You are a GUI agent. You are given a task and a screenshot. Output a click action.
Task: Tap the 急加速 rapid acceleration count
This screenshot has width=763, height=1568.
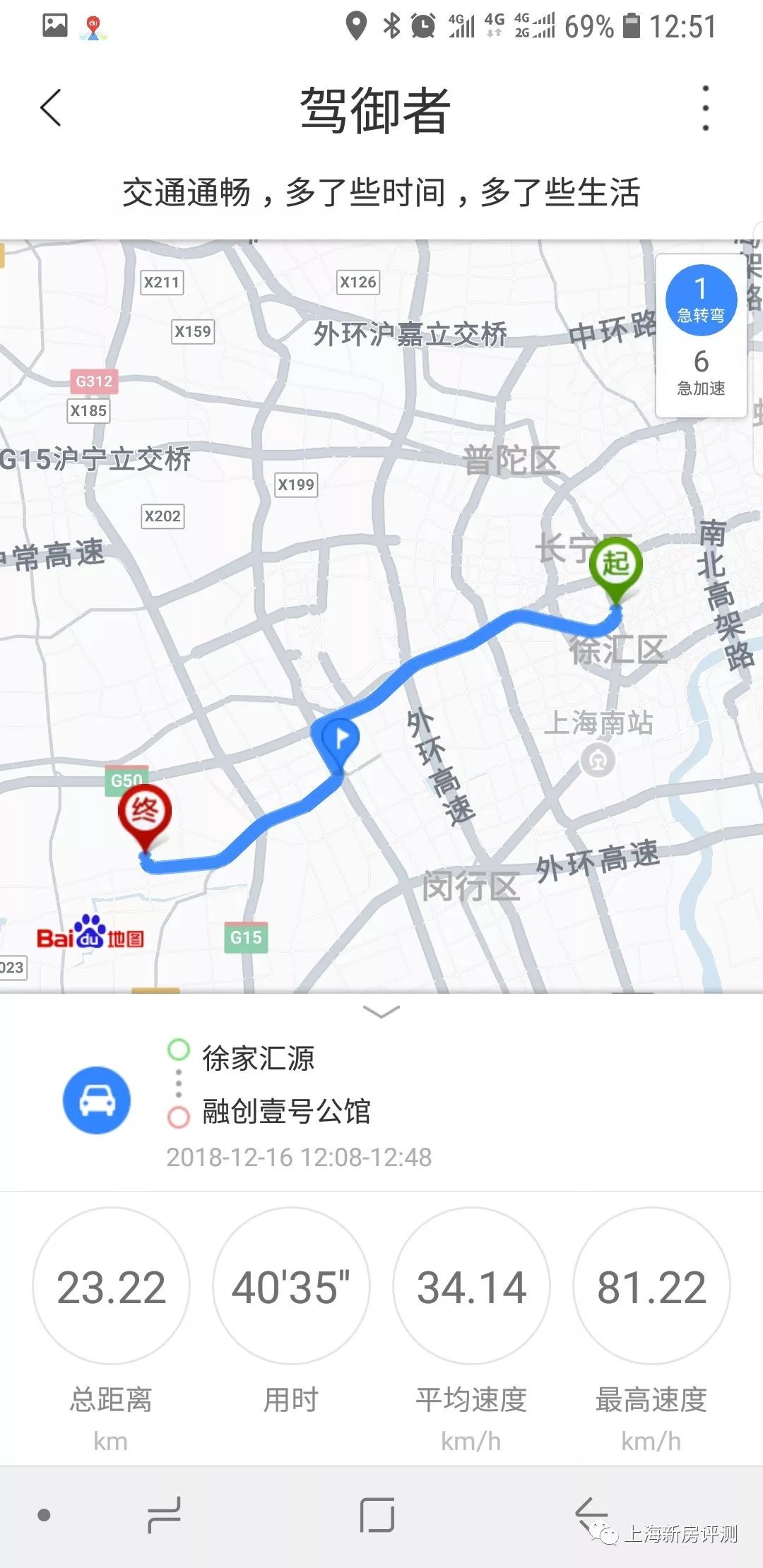tap(701, 373)
